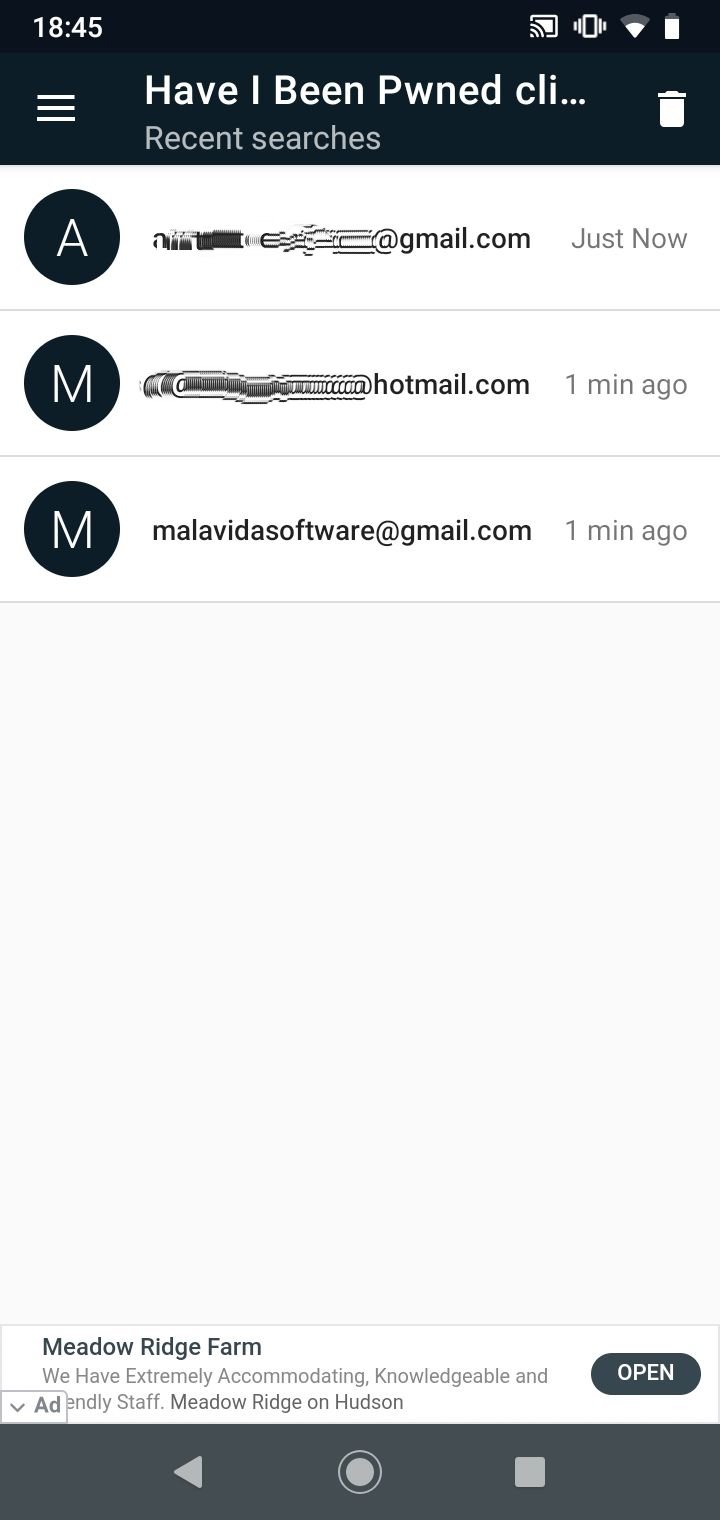Clear recent searches with trash icon
The width and height of the screenshot is (720, 1520).
click(672, 108)
